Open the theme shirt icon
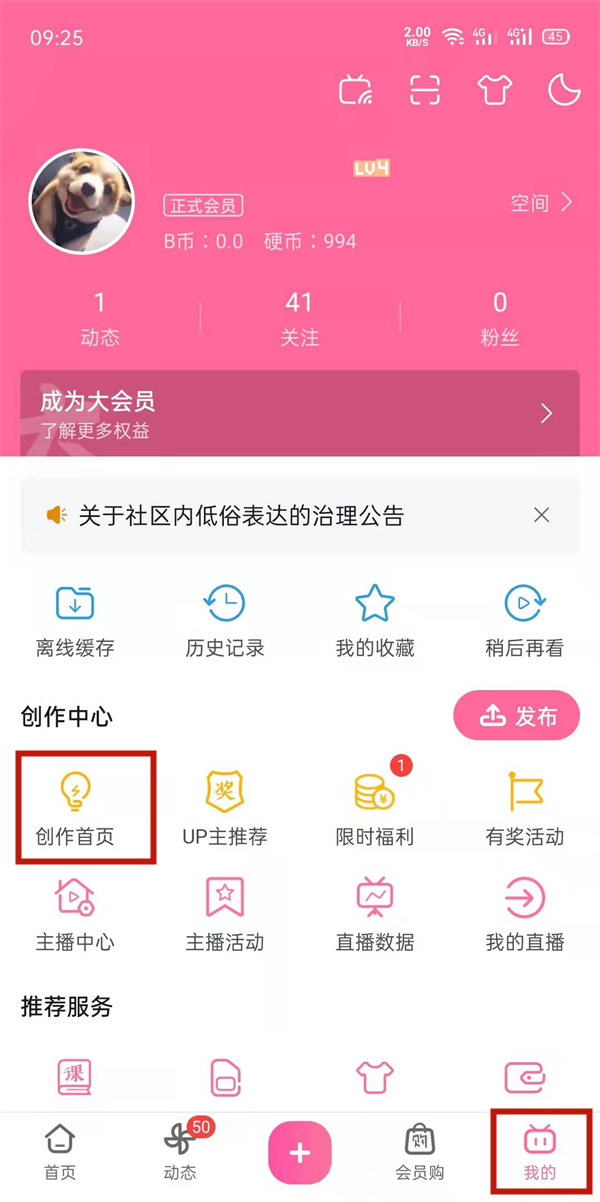This screenshot has width=600, height=1202. click(x=495, y=91)
